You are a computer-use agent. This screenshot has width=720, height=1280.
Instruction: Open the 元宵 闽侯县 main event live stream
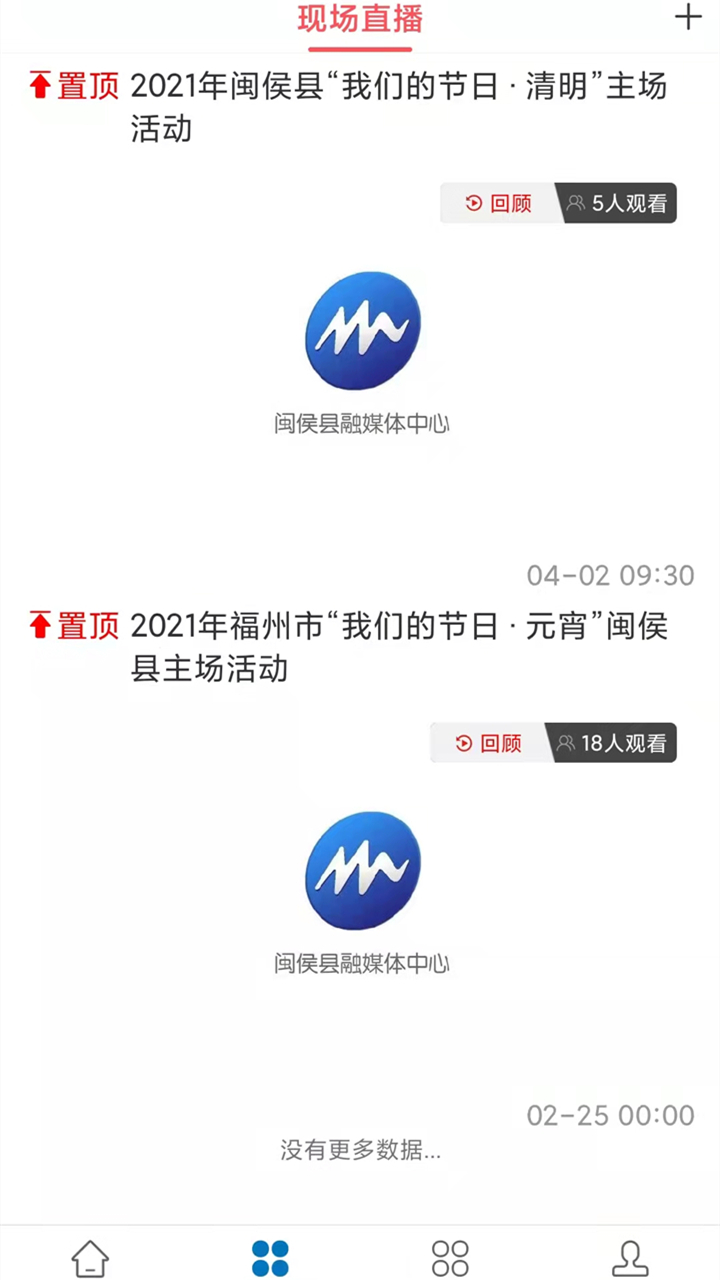399,647
